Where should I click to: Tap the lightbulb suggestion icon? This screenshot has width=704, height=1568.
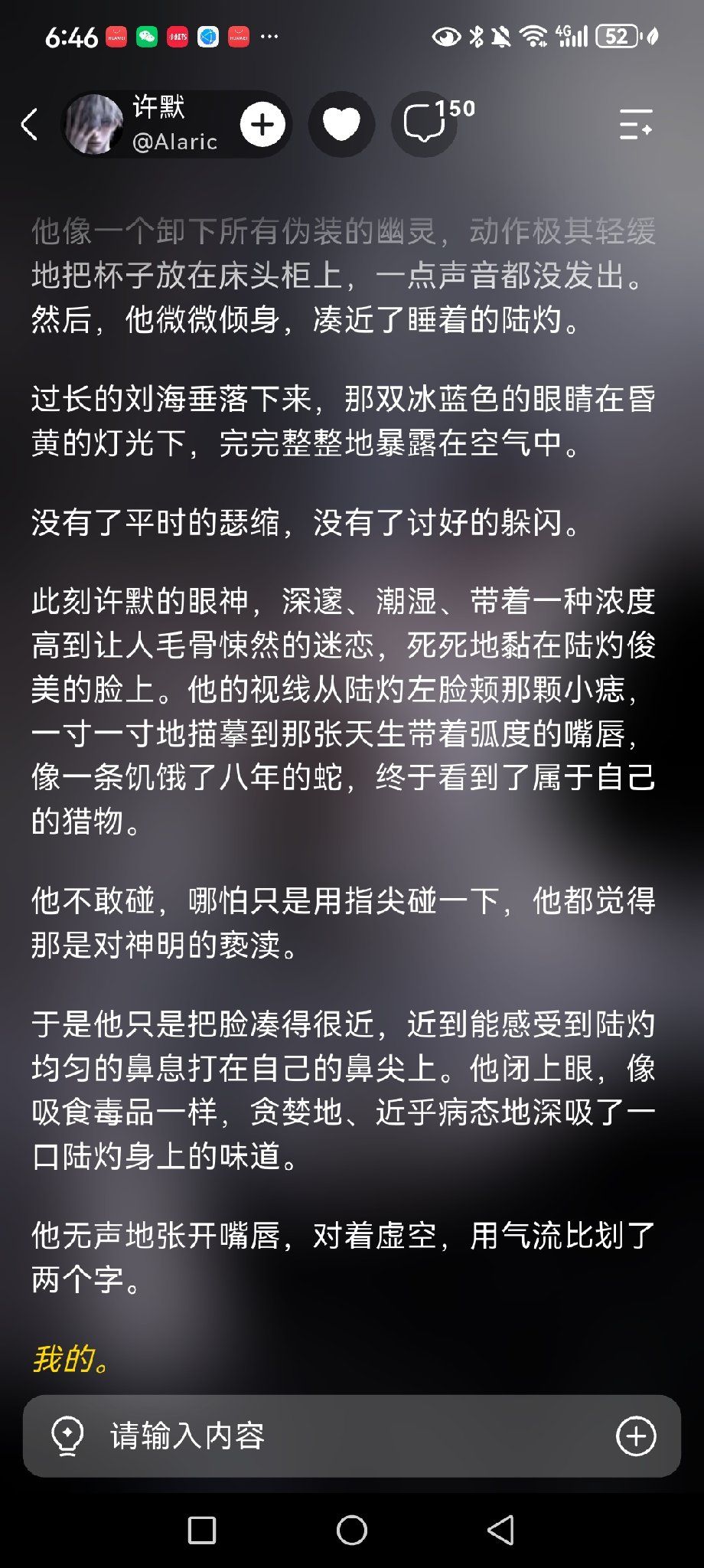pyautogui.click(x=67, y=1436)
